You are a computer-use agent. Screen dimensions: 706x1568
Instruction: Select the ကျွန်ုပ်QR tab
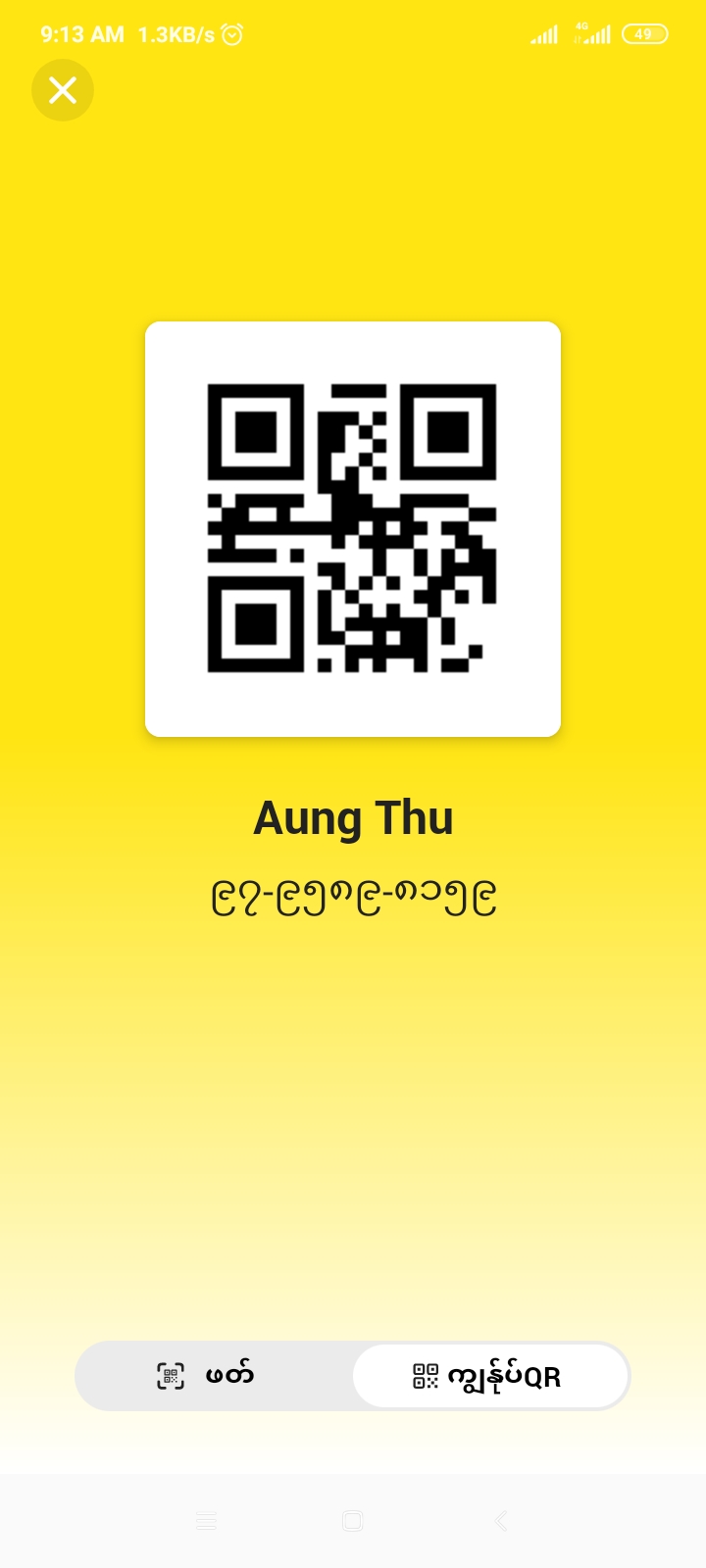click(x=489, y=1376)
